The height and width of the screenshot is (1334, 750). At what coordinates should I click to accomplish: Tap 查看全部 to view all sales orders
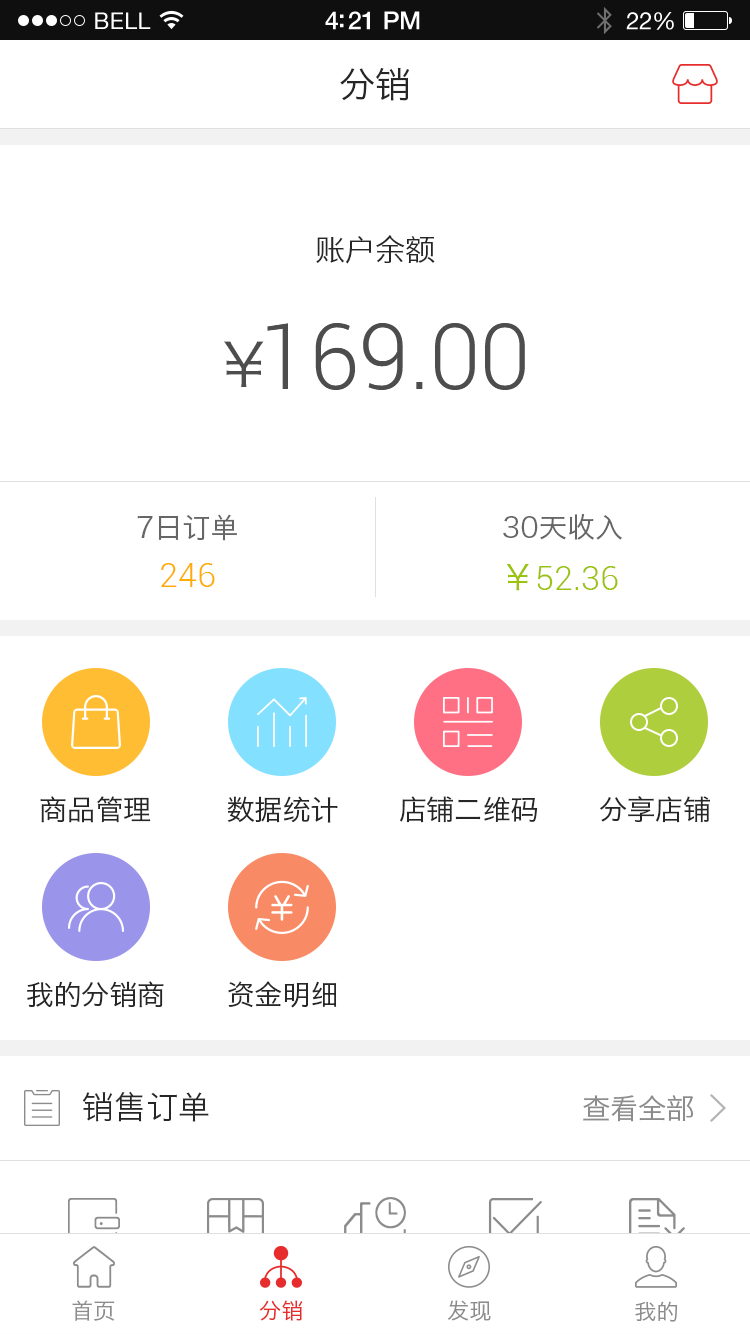652,1108
